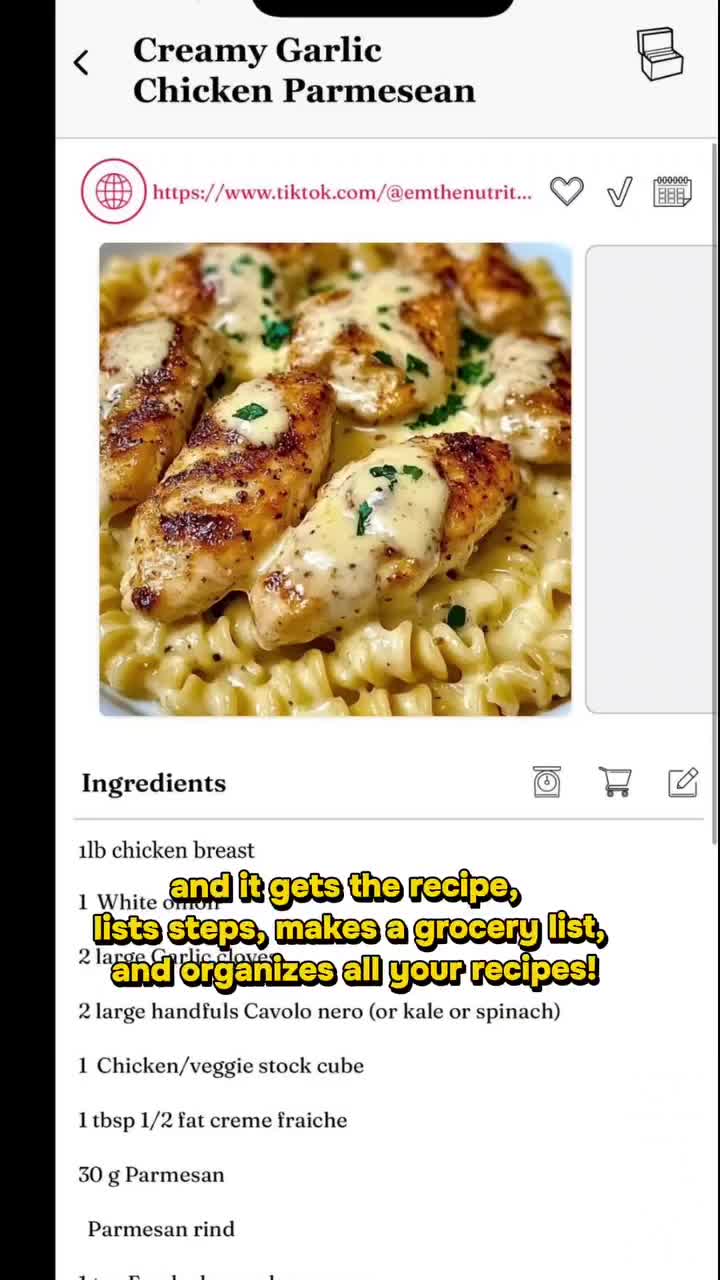Viewport: 720px width, 1280px height.
Task: Open the ingredient scale converter
Action: [547, 782]
